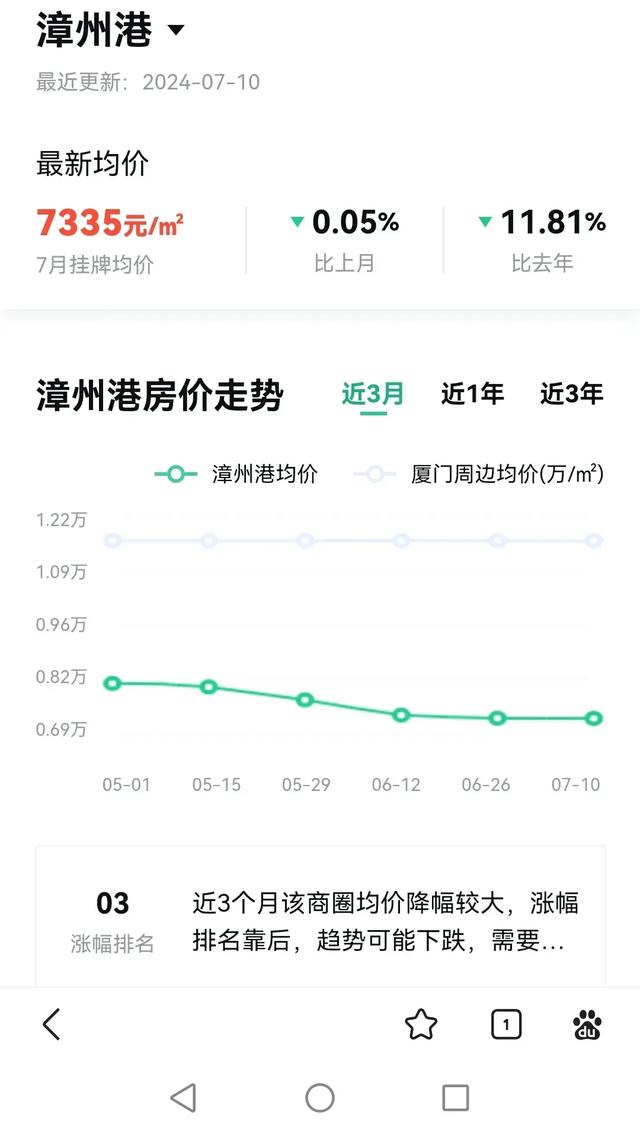Open the browser tabs switcher
The image size is (640, 1134).
pos(506,1024)
